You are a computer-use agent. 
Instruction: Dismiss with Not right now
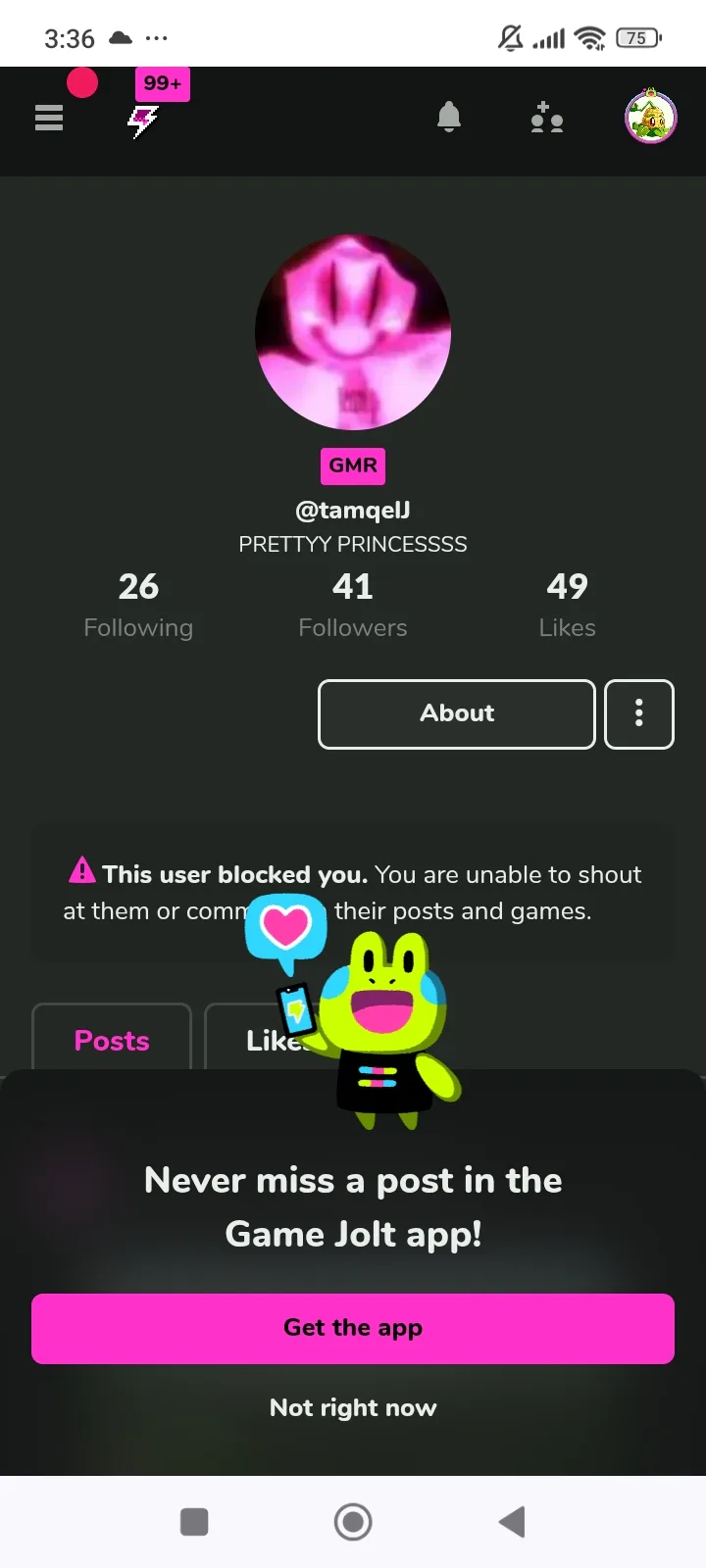pos(353,1408)
